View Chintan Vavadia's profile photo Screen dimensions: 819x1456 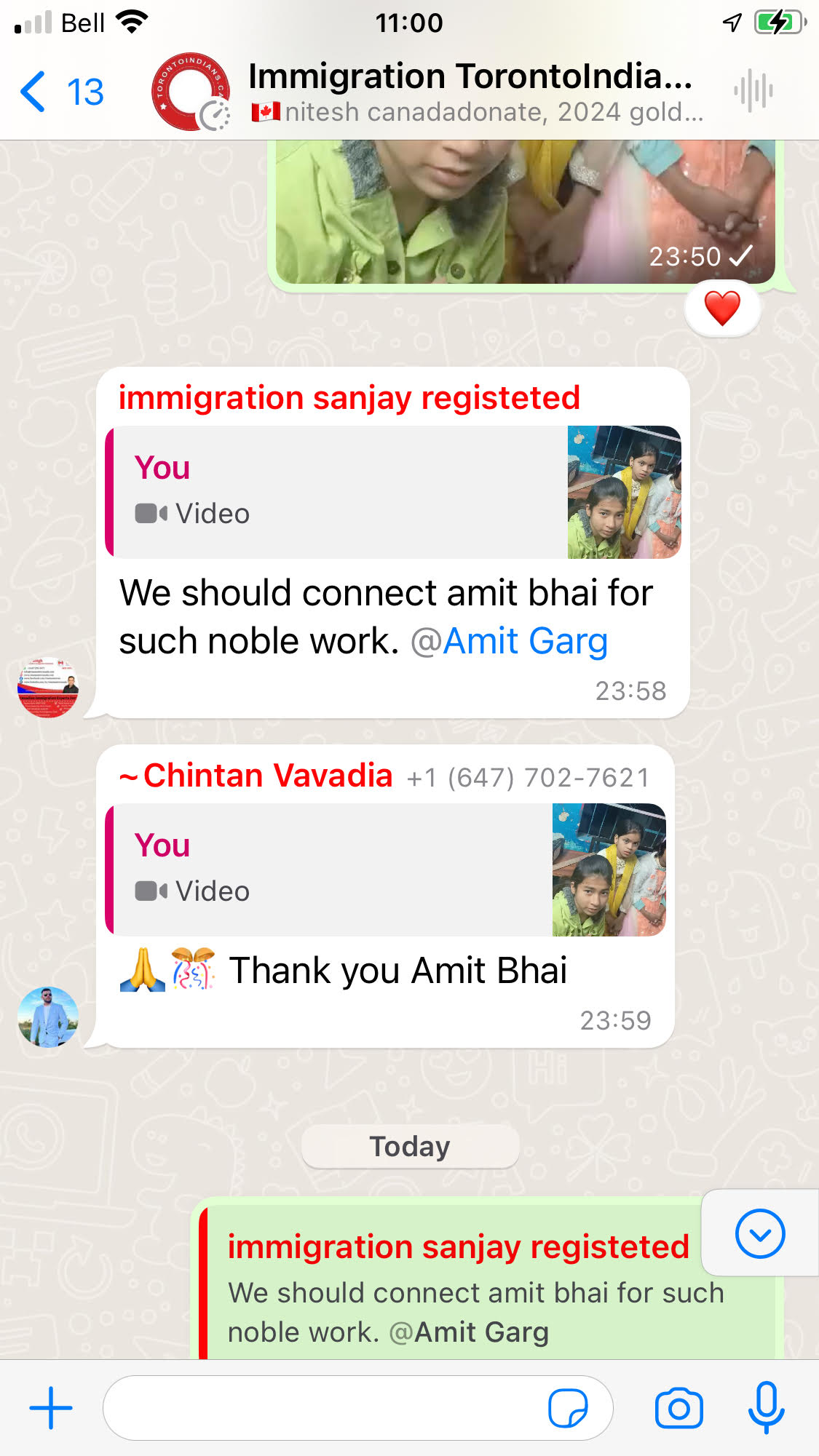pyautogui.click(x=47, y=1017)
